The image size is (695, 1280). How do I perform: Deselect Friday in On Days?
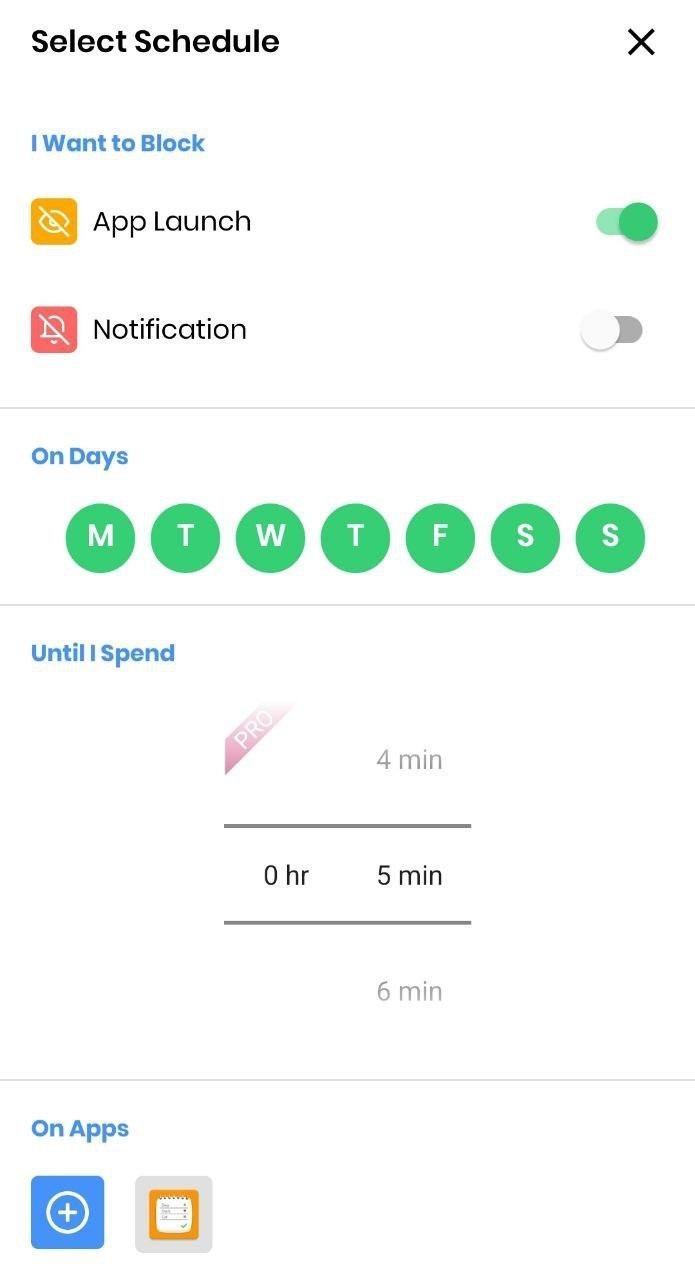[x=440, y=537]
